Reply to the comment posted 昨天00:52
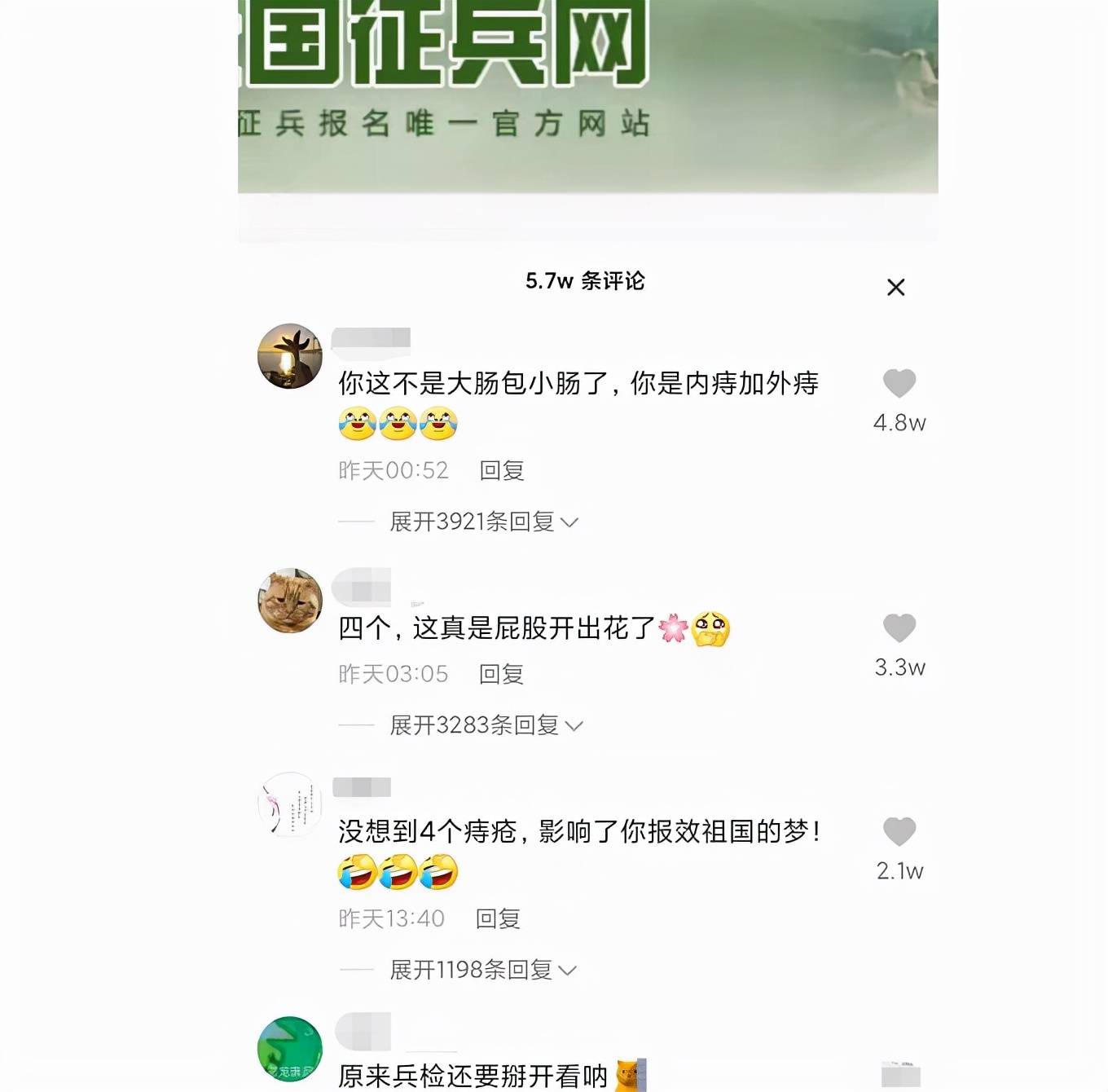1108x1092 pixels. point(501,470)
